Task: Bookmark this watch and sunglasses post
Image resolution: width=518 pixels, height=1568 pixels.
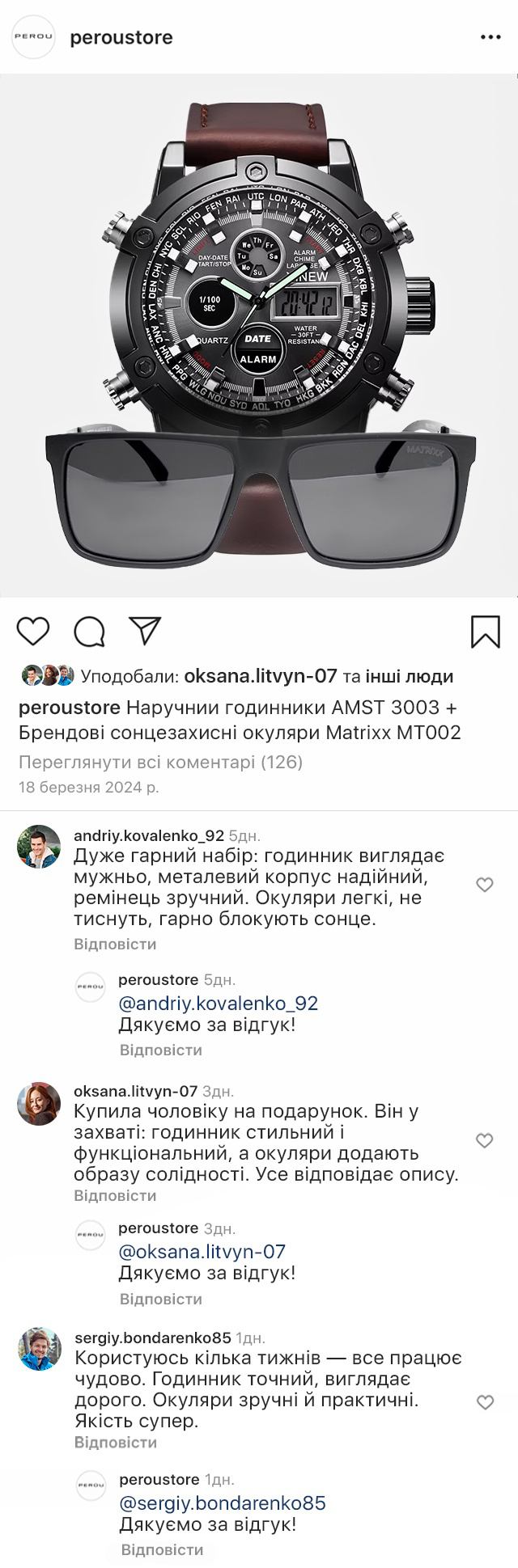Action: tap(485, 632)
